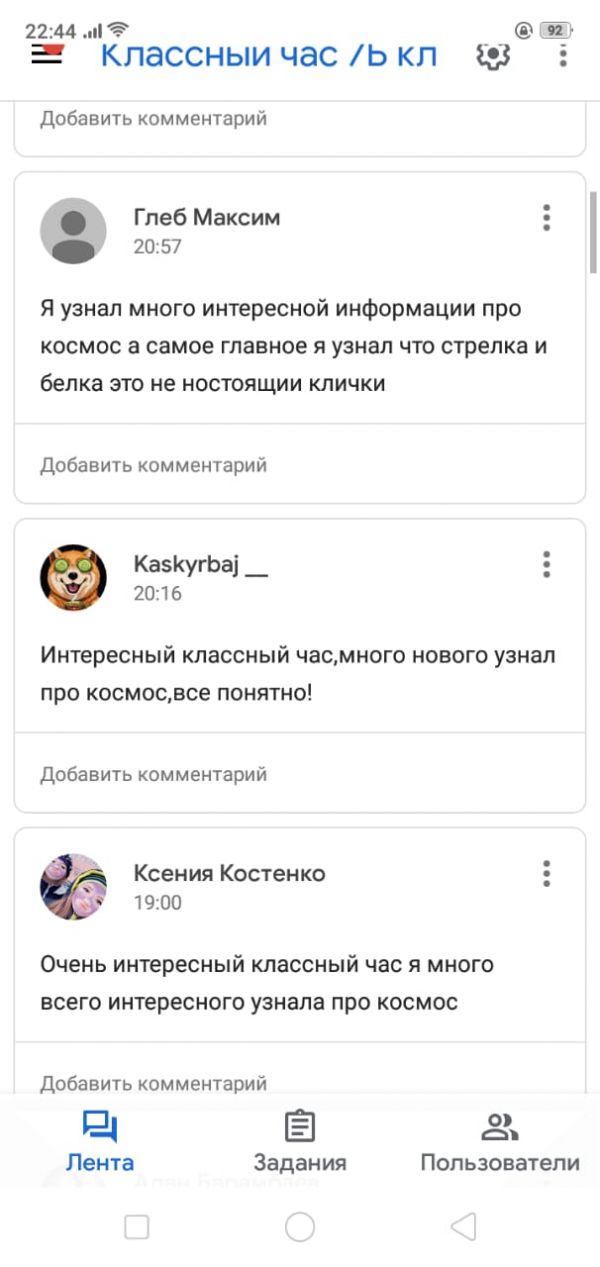Go to the home screen
Viewport: 600px width, 1267px height.
300,1227
